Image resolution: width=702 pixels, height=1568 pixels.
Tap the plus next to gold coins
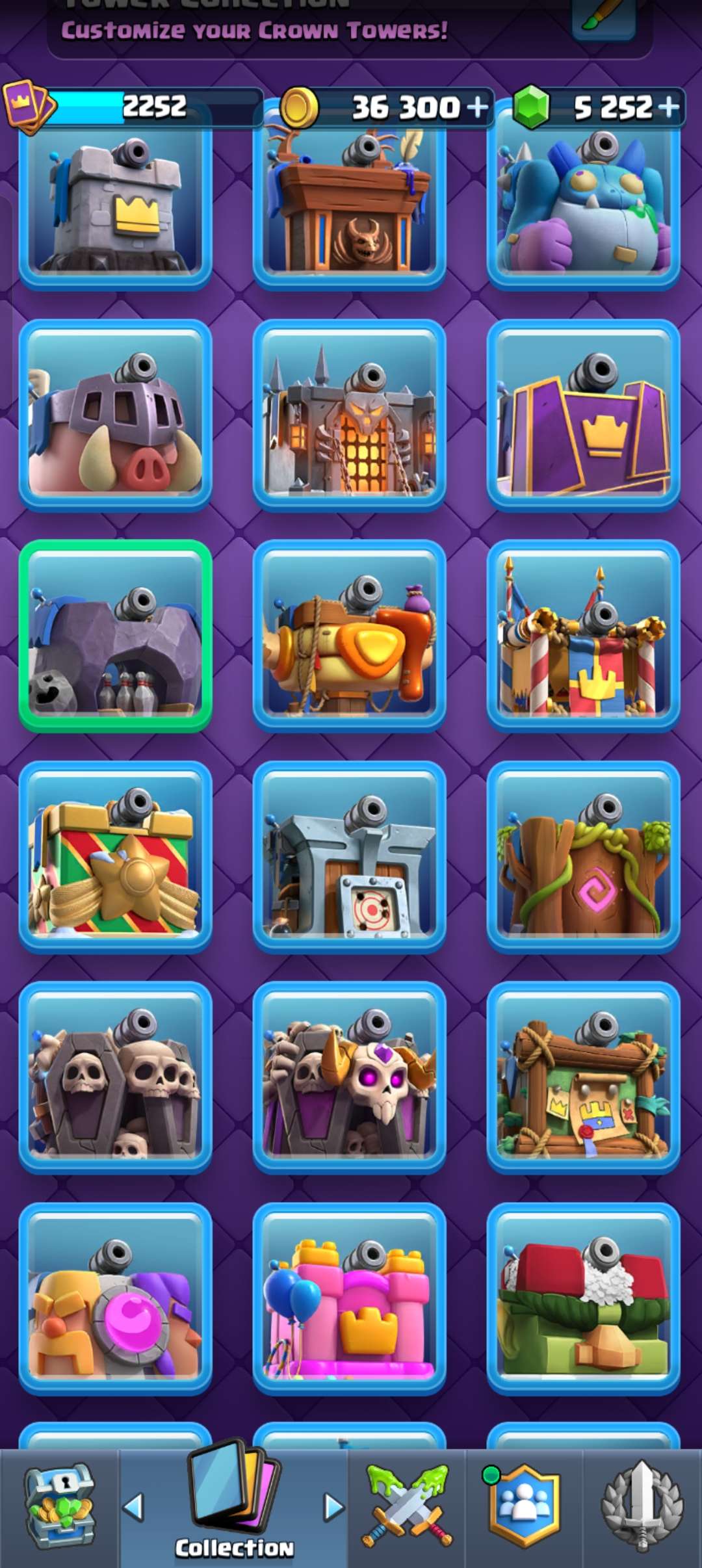point(477,107)
